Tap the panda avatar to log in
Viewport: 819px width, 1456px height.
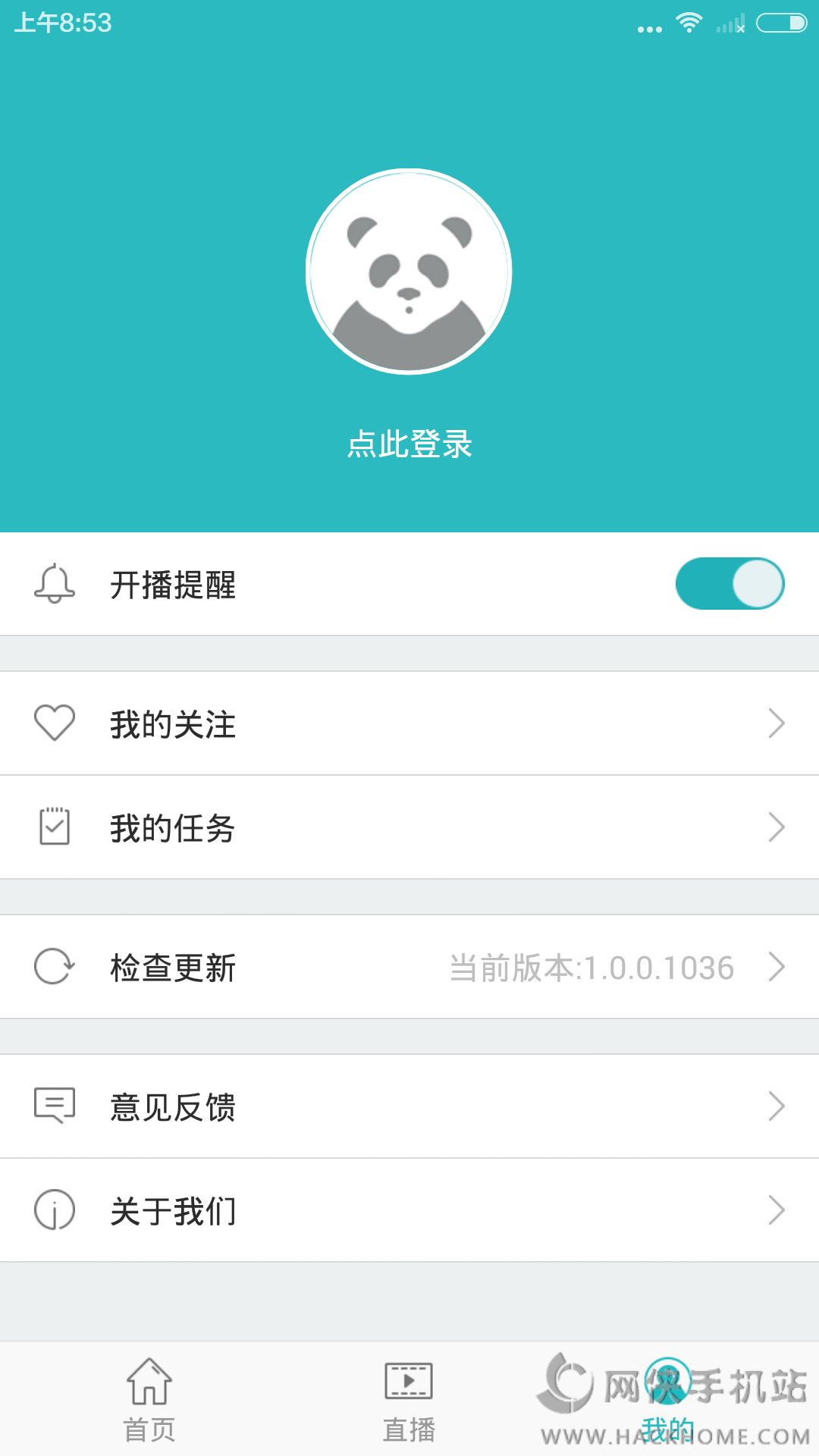[x=409, y=271]
